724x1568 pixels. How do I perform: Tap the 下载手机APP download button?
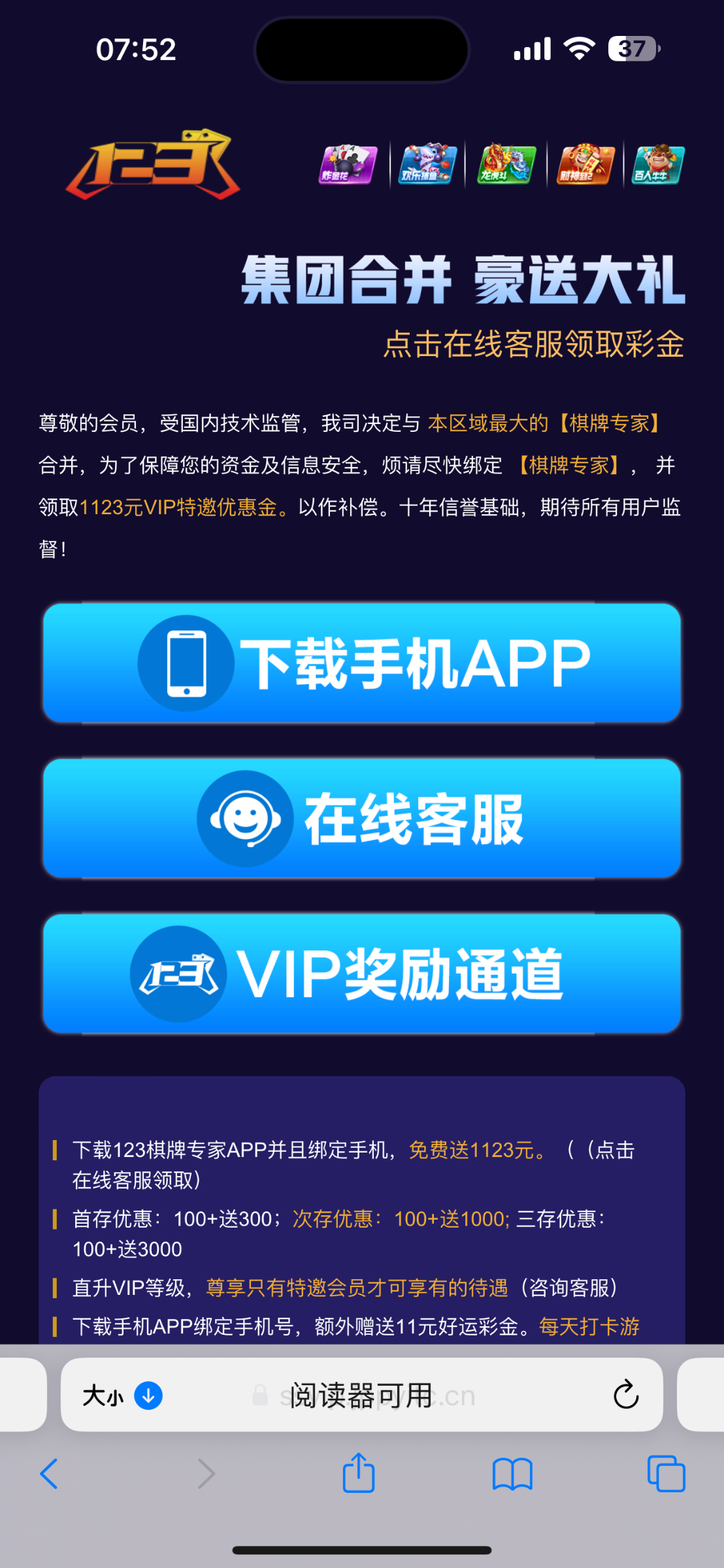tap(362, 663)
